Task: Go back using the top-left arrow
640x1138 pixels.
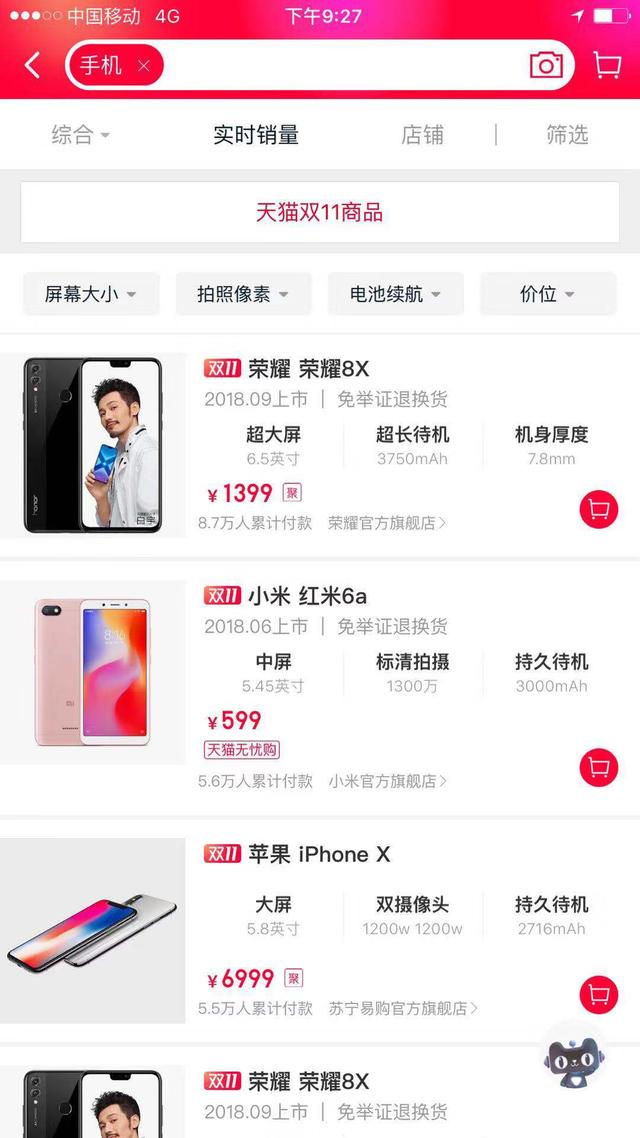Action: coord(33,66)
